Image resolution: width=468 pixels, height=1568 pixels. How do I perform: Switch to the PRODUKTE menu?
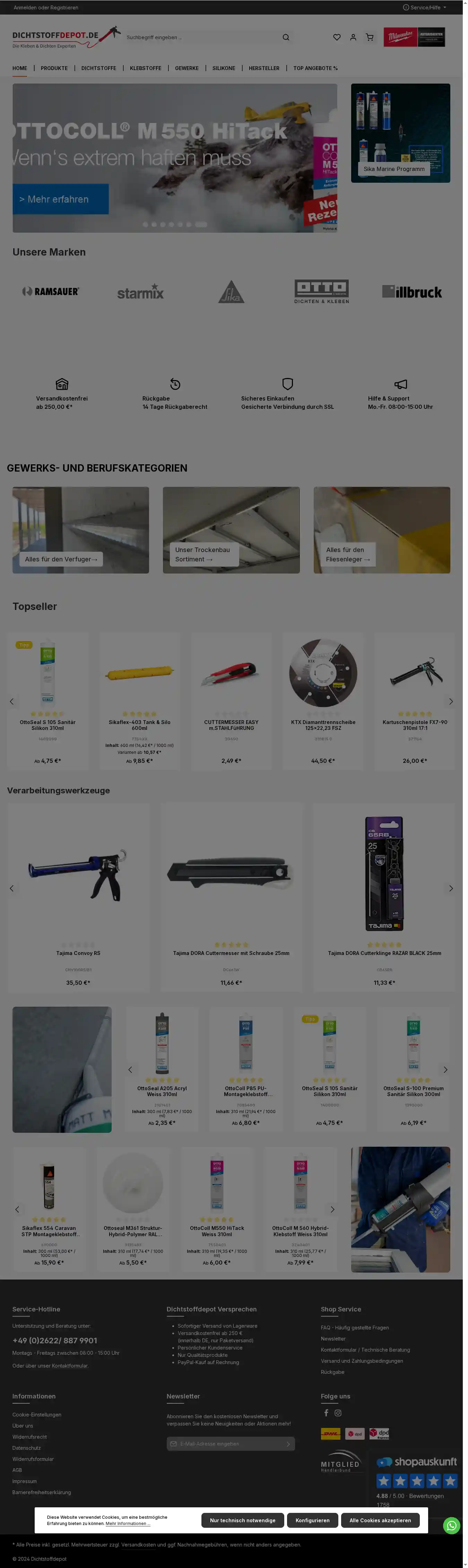(54, 68)
